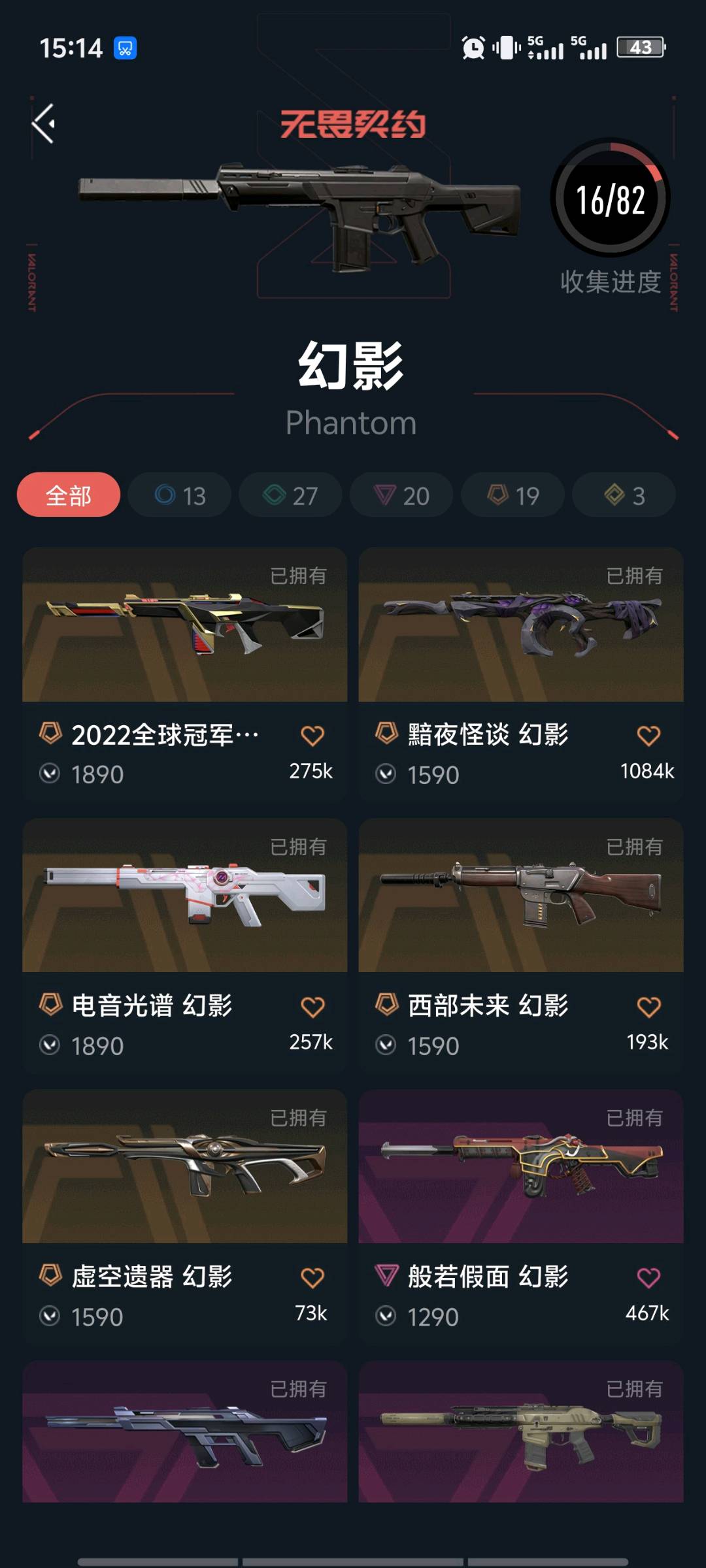Image resolution: width=706 pixels, height=1568 pixels.
Task: Favorite the 虚空遗器 幻影 skin
Action: 312,1277
